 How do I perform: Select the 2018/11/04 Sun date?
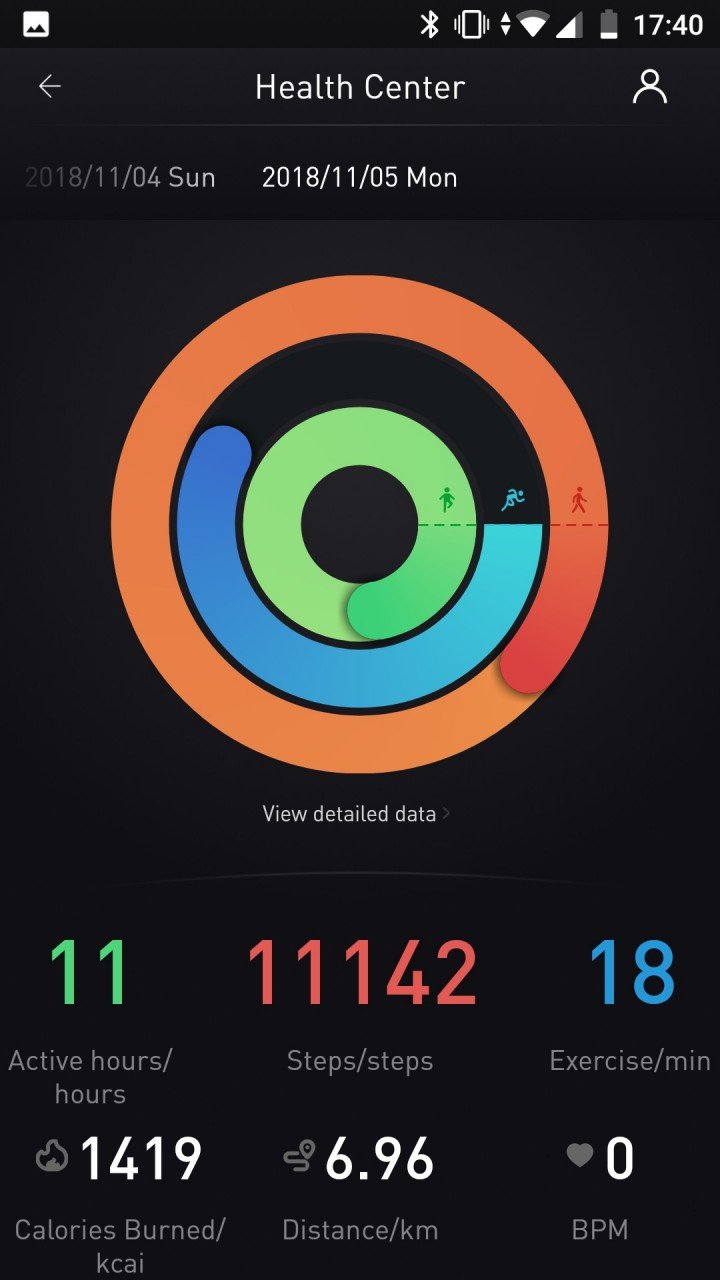click(x=119, y=178)
